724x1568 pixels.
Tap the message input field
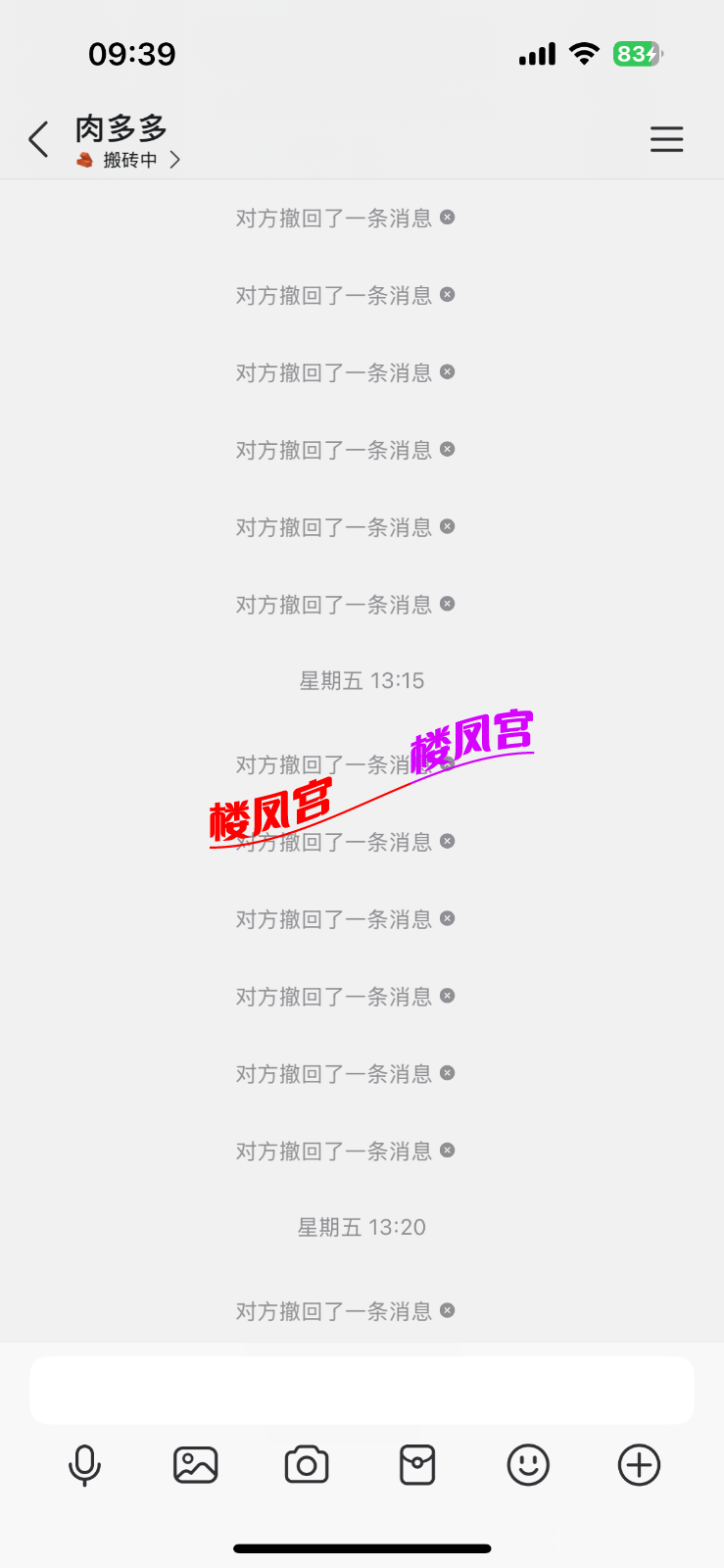[362, 1389]
